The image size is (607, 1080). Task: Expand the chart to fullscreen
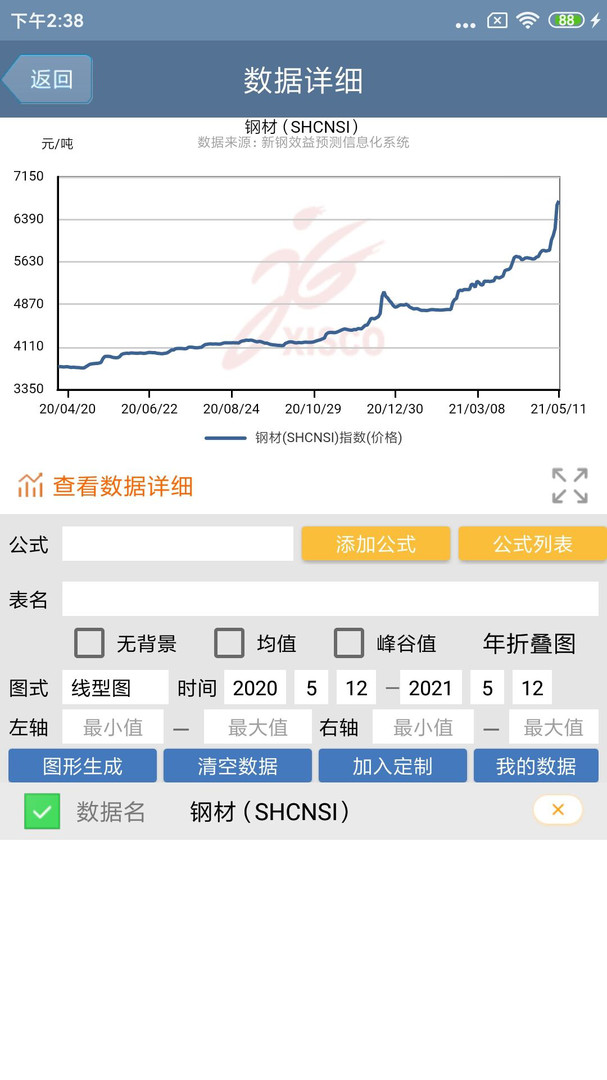[x=570, y=486]
